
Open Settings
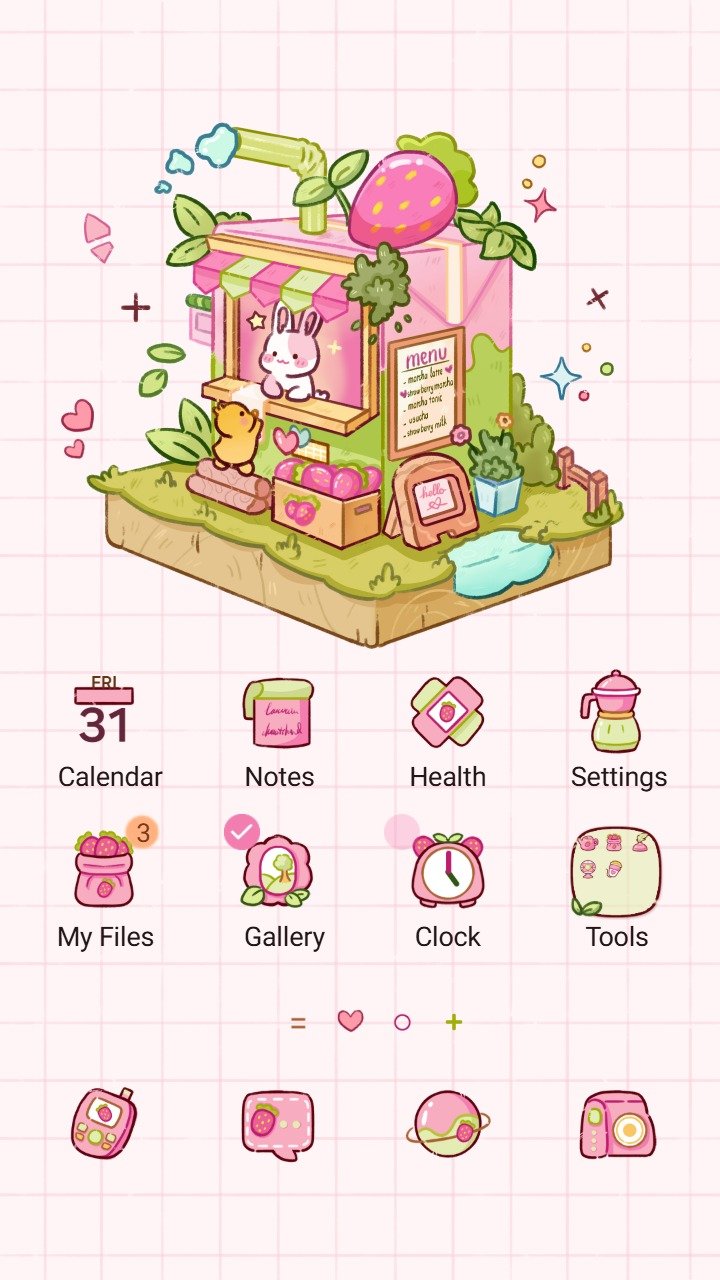pos(613,713)
